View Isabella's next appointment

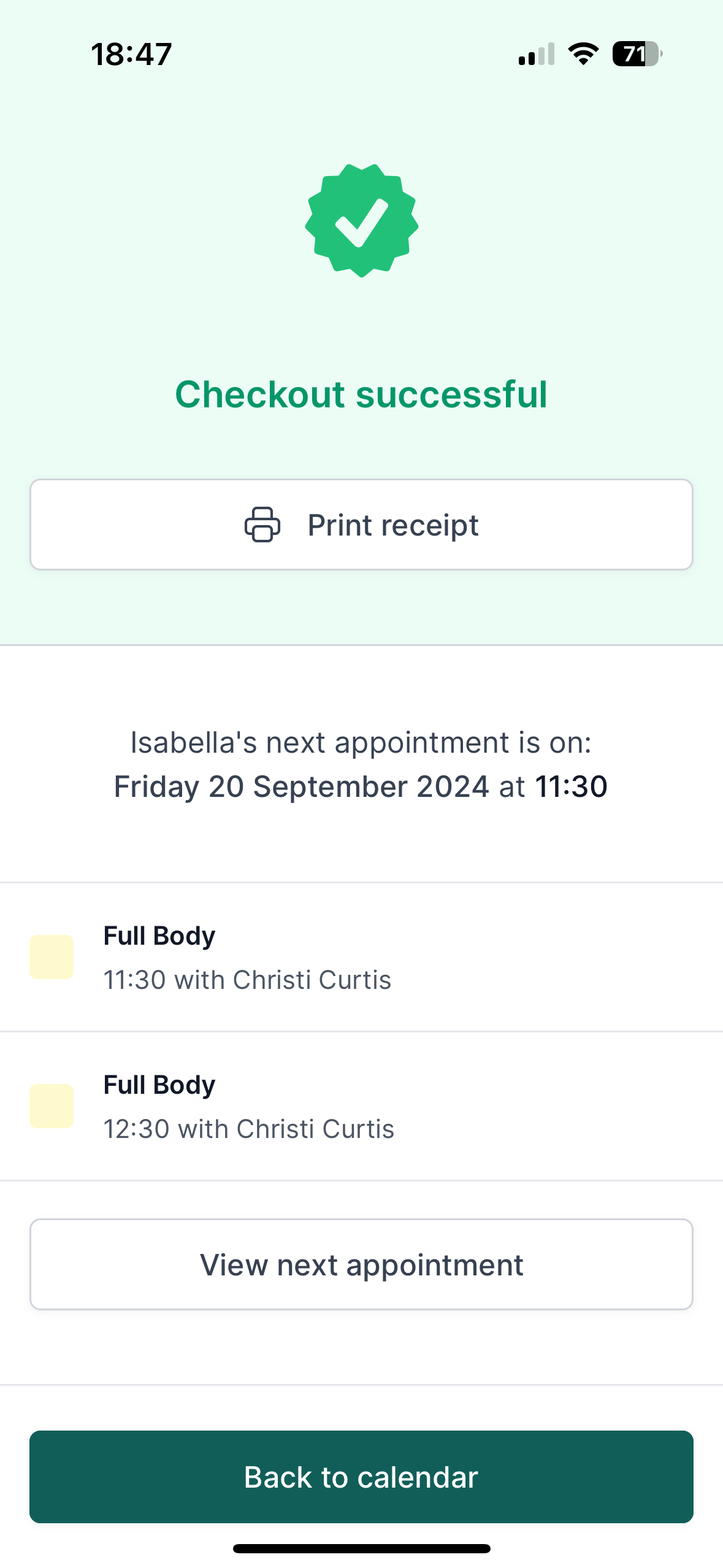pos(361,1264)
